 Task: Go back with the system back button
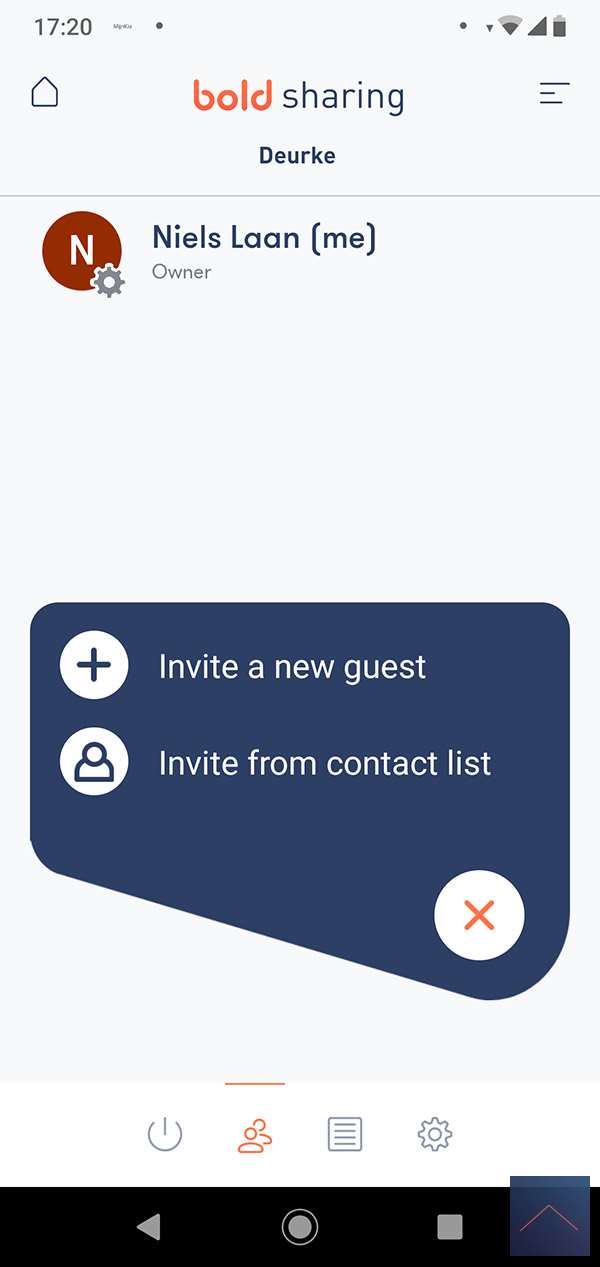point(149,1227)
